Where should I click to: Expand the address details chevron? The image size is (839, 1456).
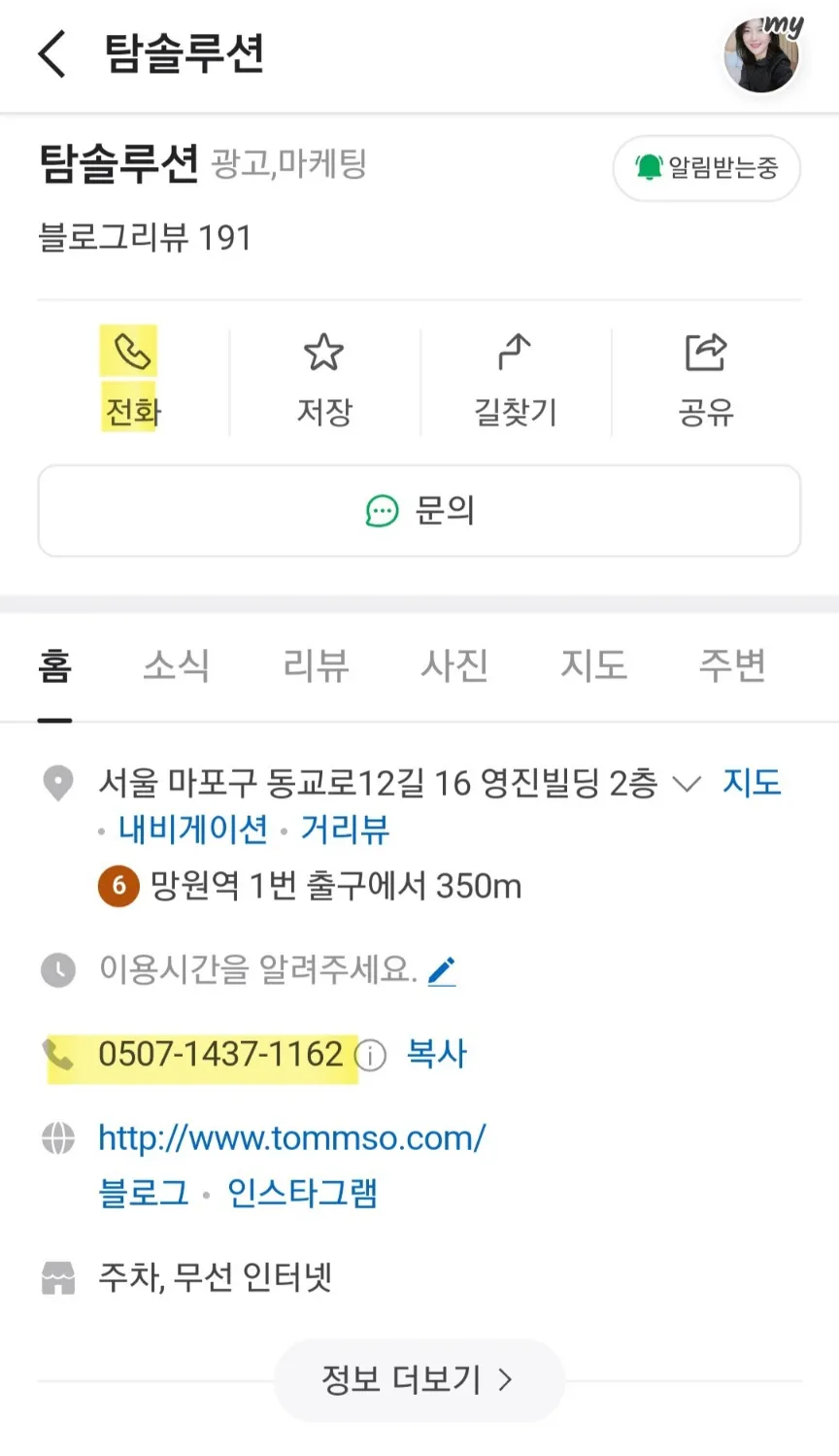click(x=687, y=784)
